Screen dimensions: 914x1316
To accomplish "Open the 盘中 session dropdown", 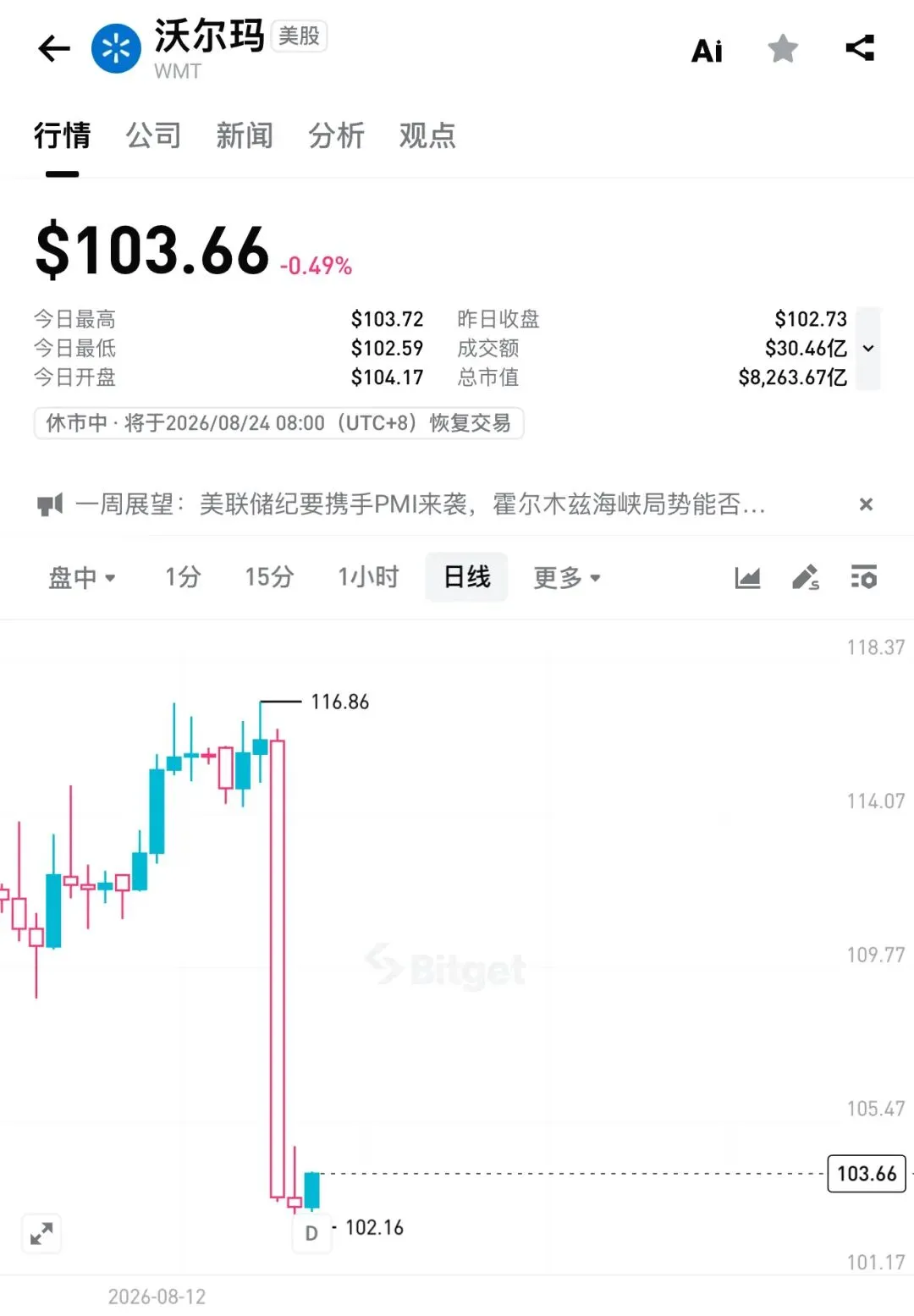I will tap(82, 578).
